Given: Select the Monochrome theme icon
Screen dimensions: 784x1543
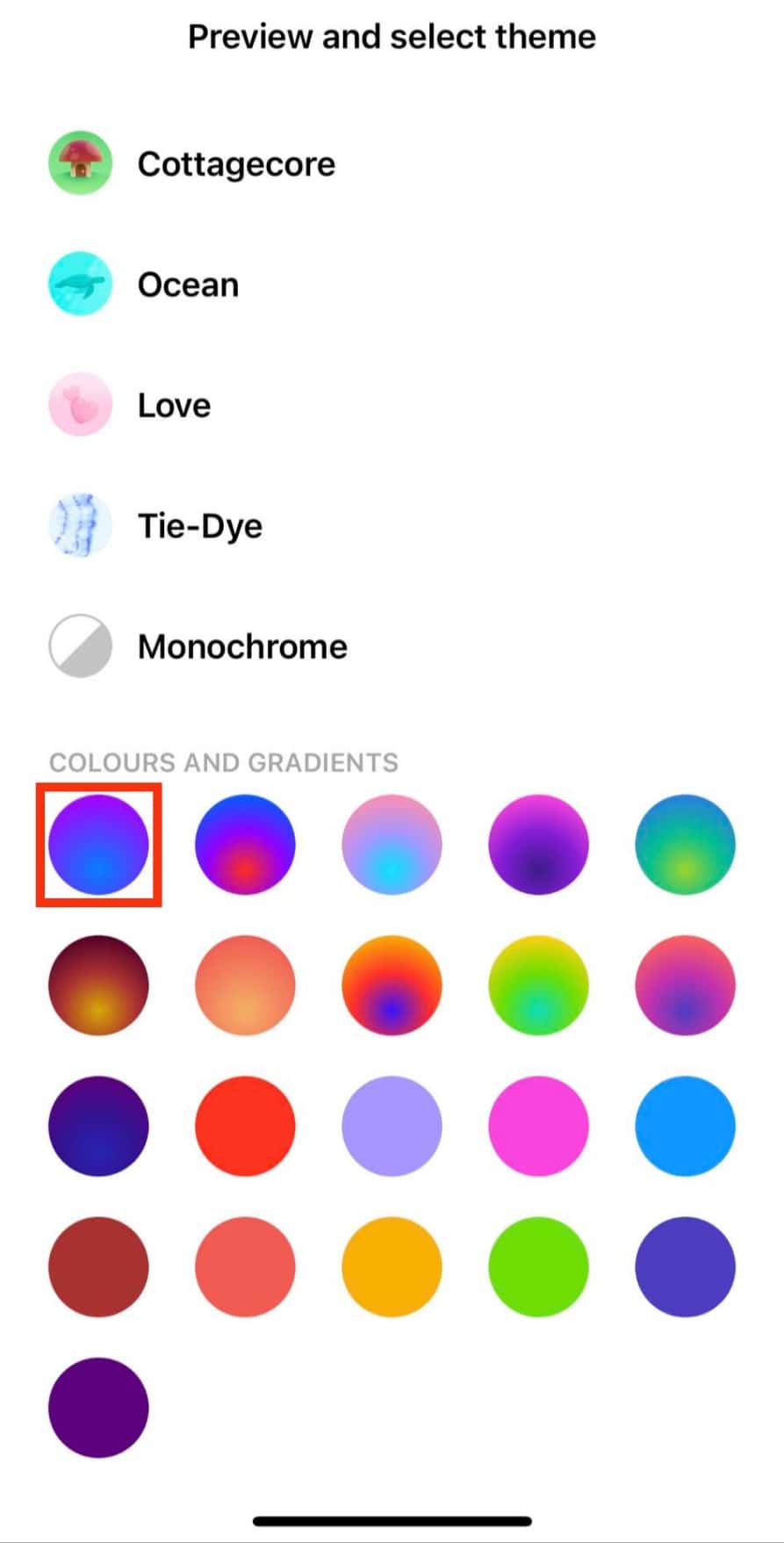Looking at the screenshot, I should coord(81,646).
